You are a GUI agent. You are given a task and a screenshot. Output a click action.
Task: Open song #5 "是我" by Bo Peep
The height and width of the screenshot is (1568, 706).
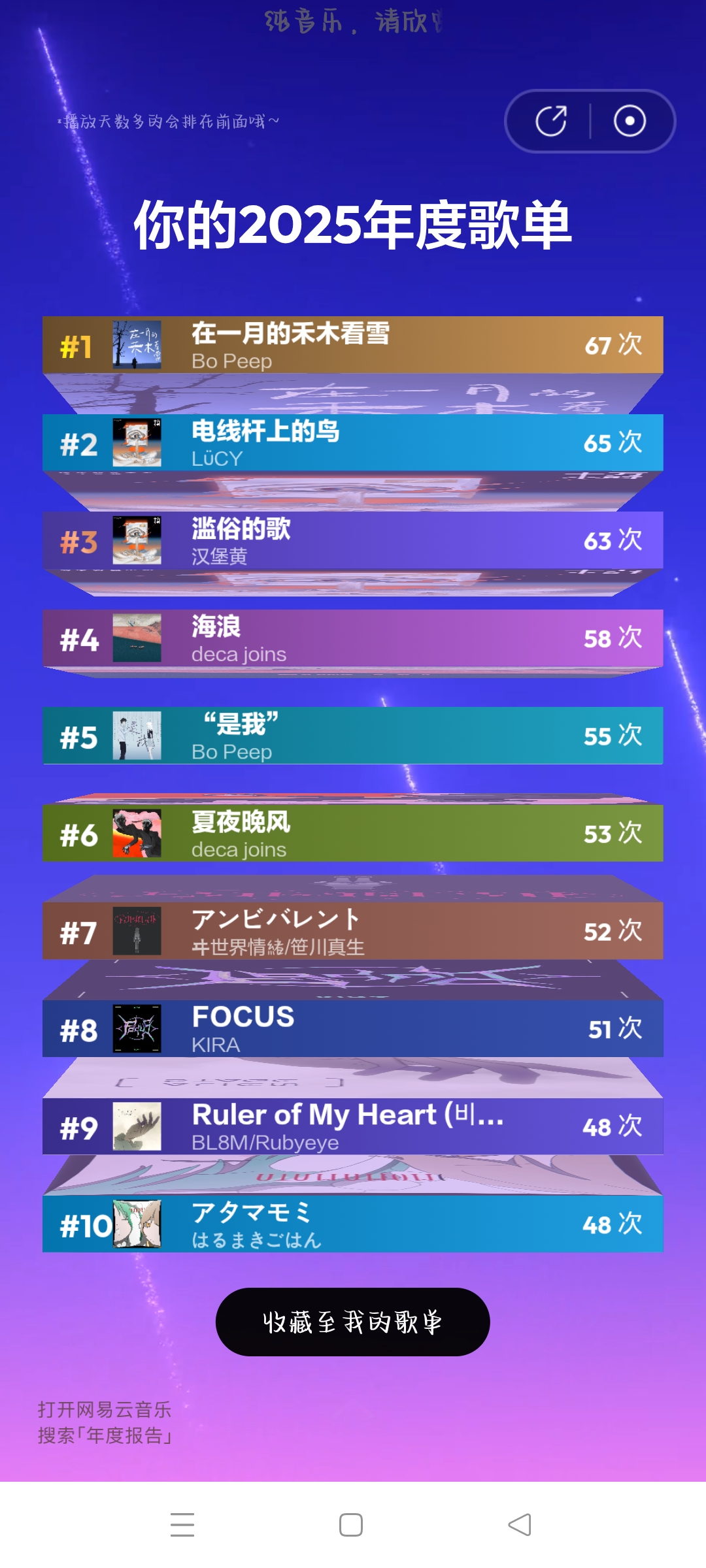click(353, 736)
